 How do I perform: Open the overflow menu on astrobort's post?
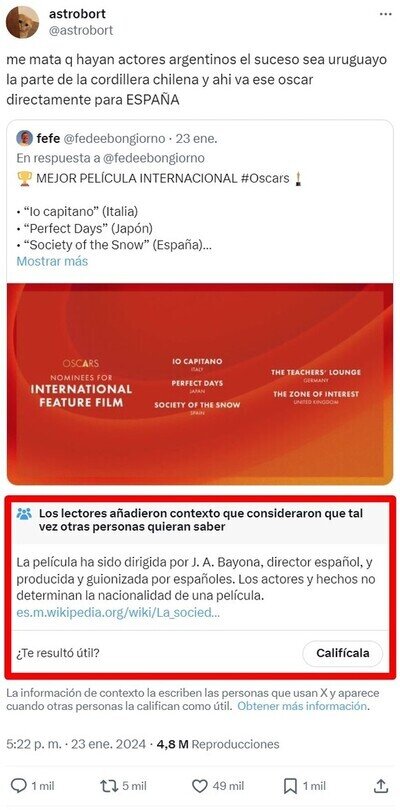(386, 14)
